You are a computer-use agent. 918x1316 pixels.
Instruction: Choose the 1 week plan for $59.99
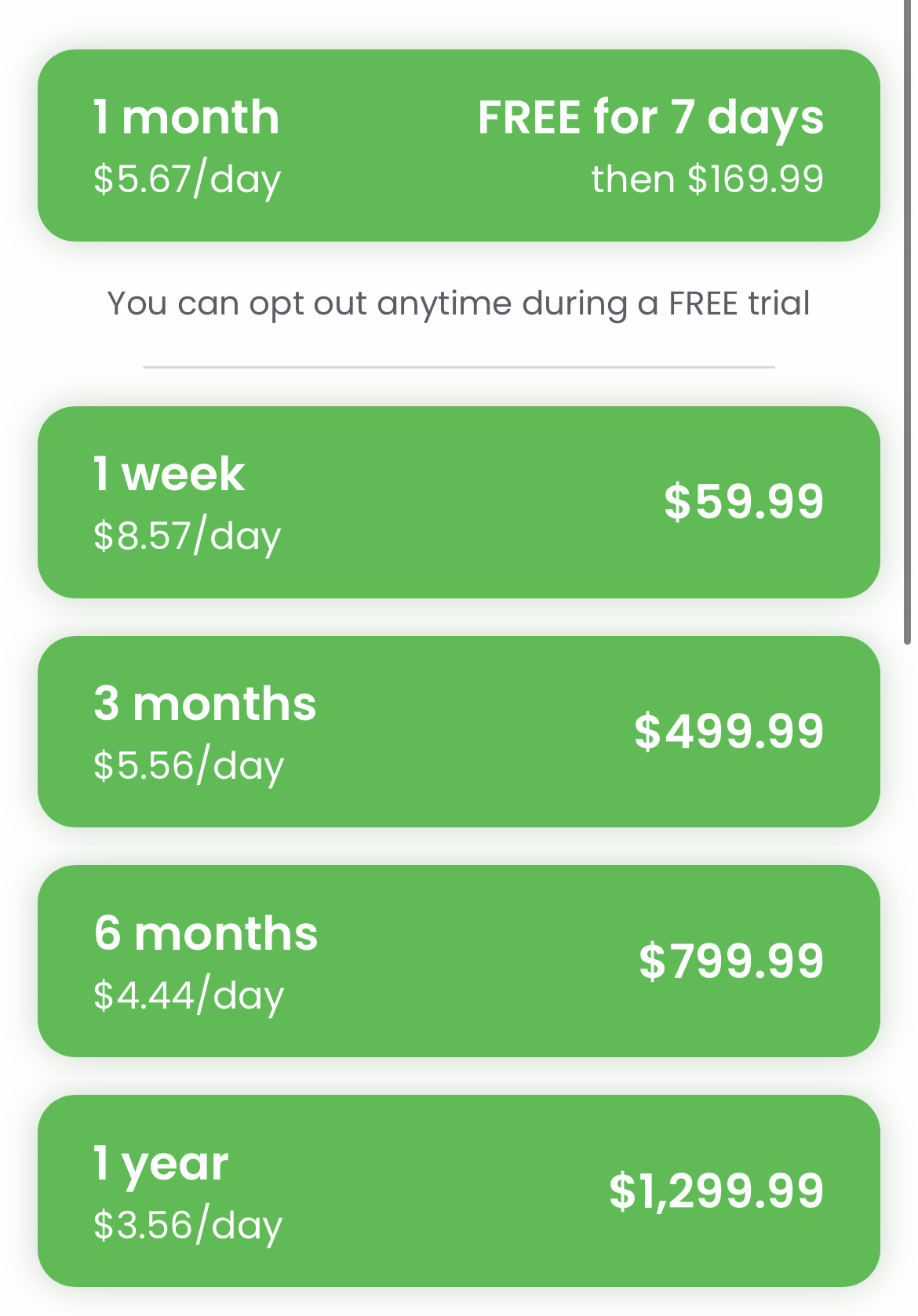click(x=458, y=502)
